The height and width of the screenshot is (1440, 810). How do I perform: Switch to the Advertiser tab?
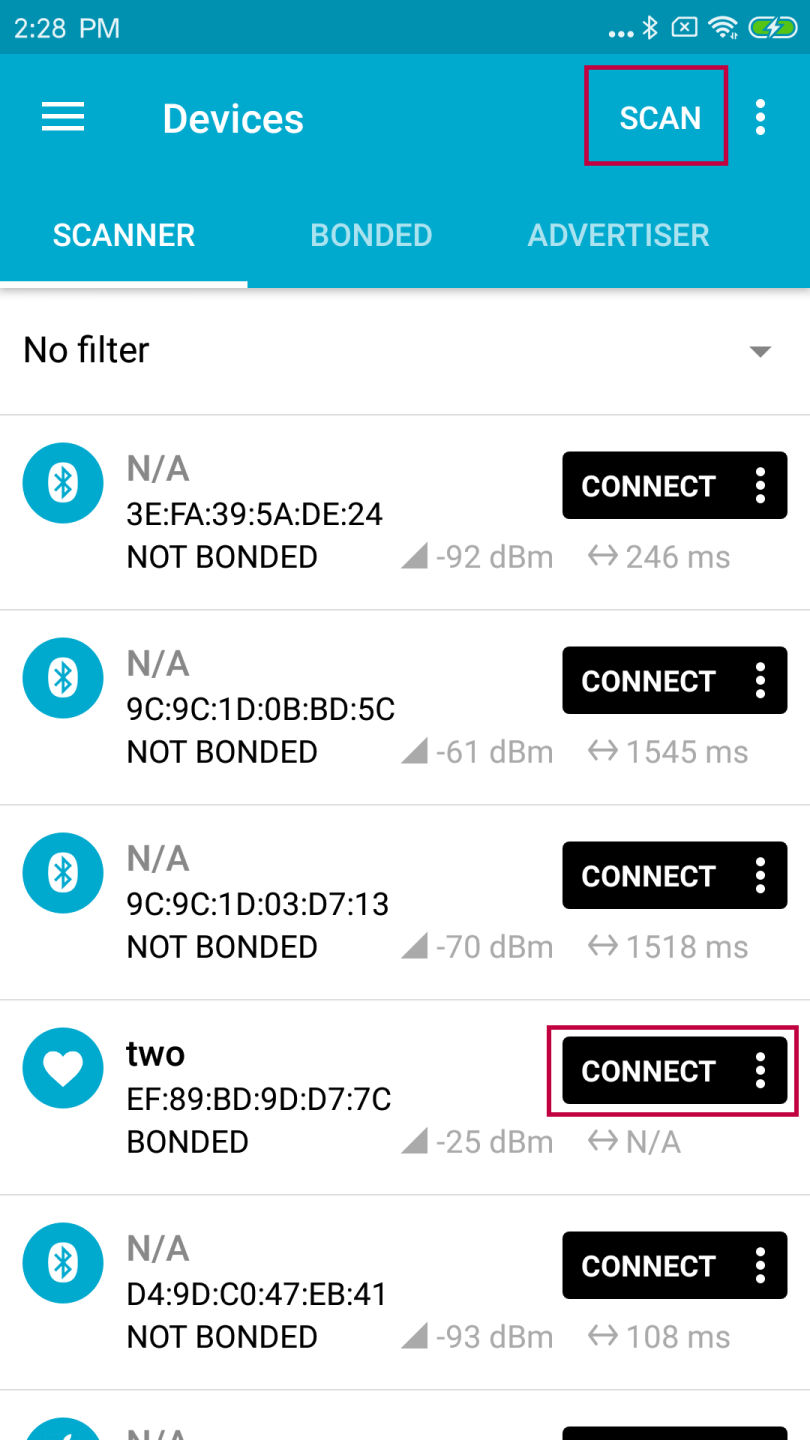[618, 235]
